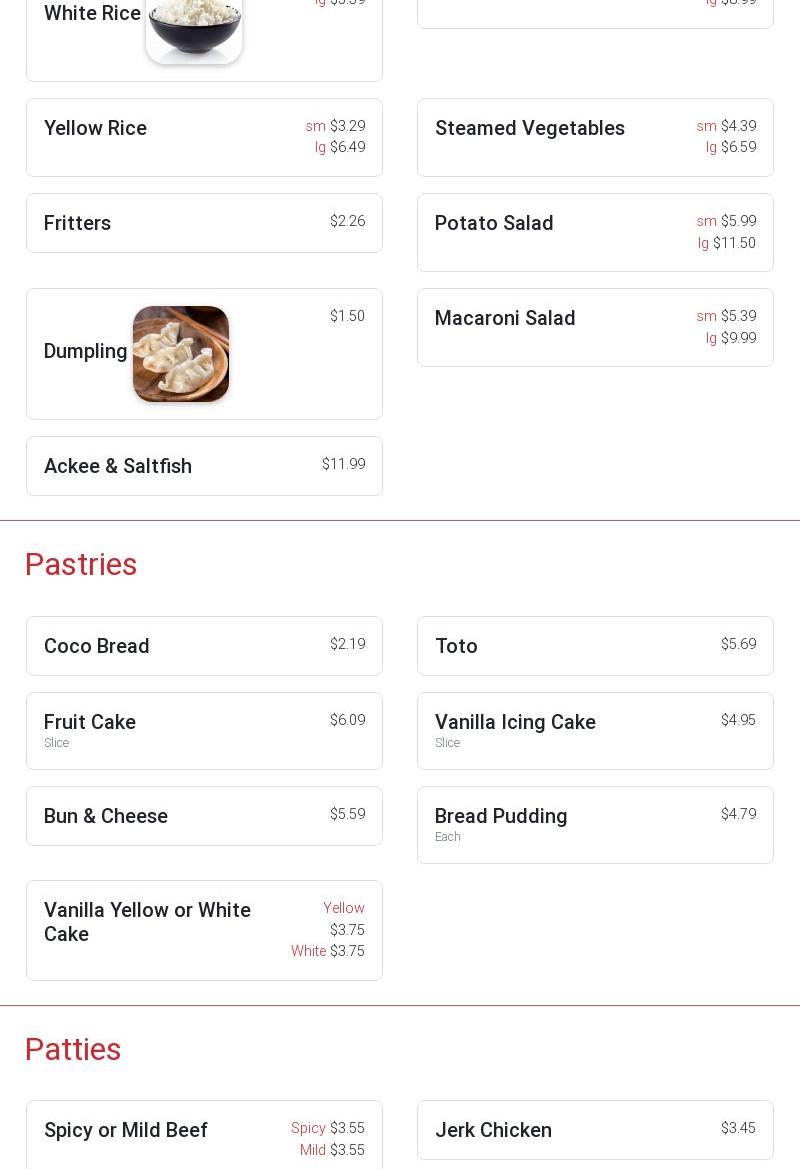Choose the Jerk Chicken patty
Screen dimensions: 800x1169
point(595,1130)
